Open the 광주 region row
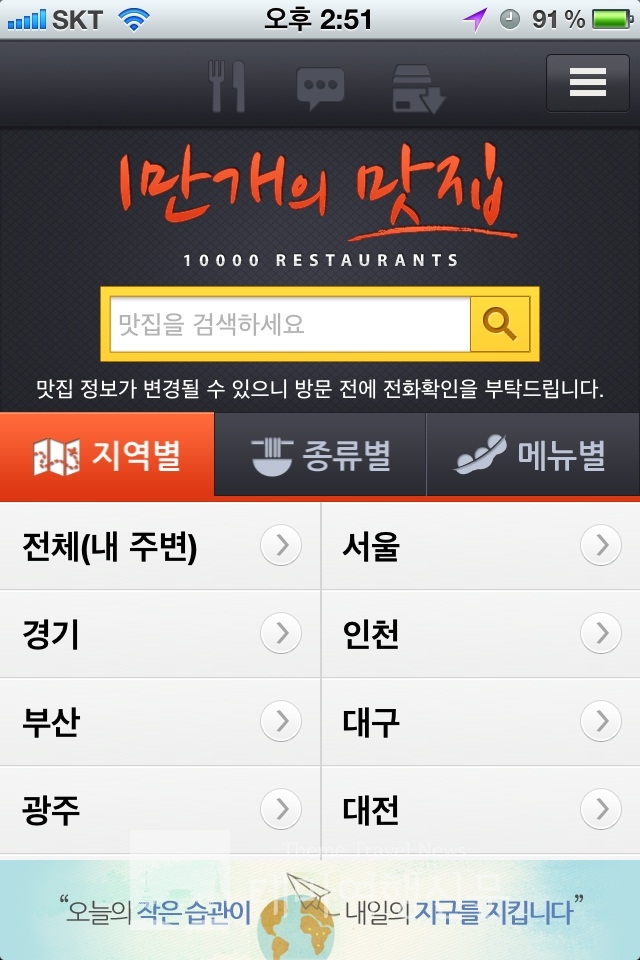Viewport: 640px width, 960px height. (x=160, y=809)
